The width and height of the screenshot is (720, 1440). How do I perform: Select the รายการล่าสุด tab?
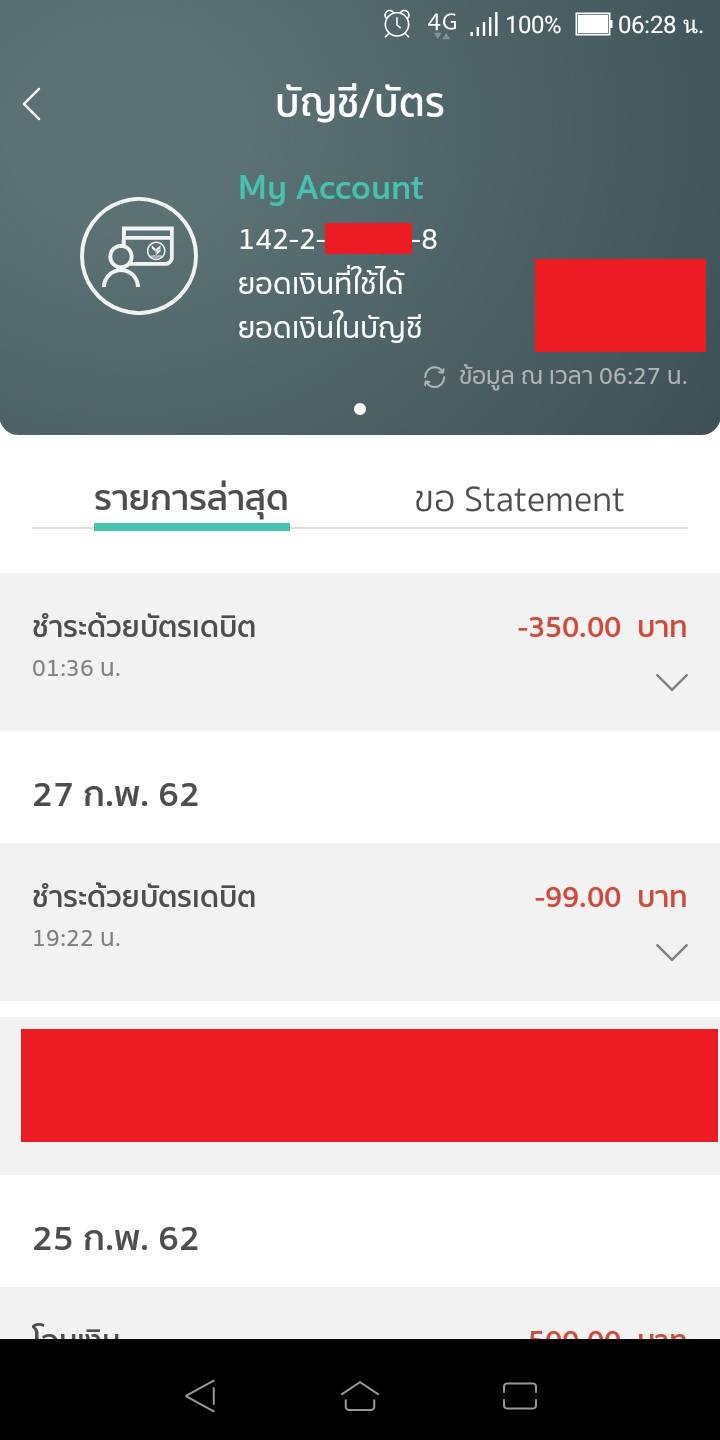click(191, 499)
